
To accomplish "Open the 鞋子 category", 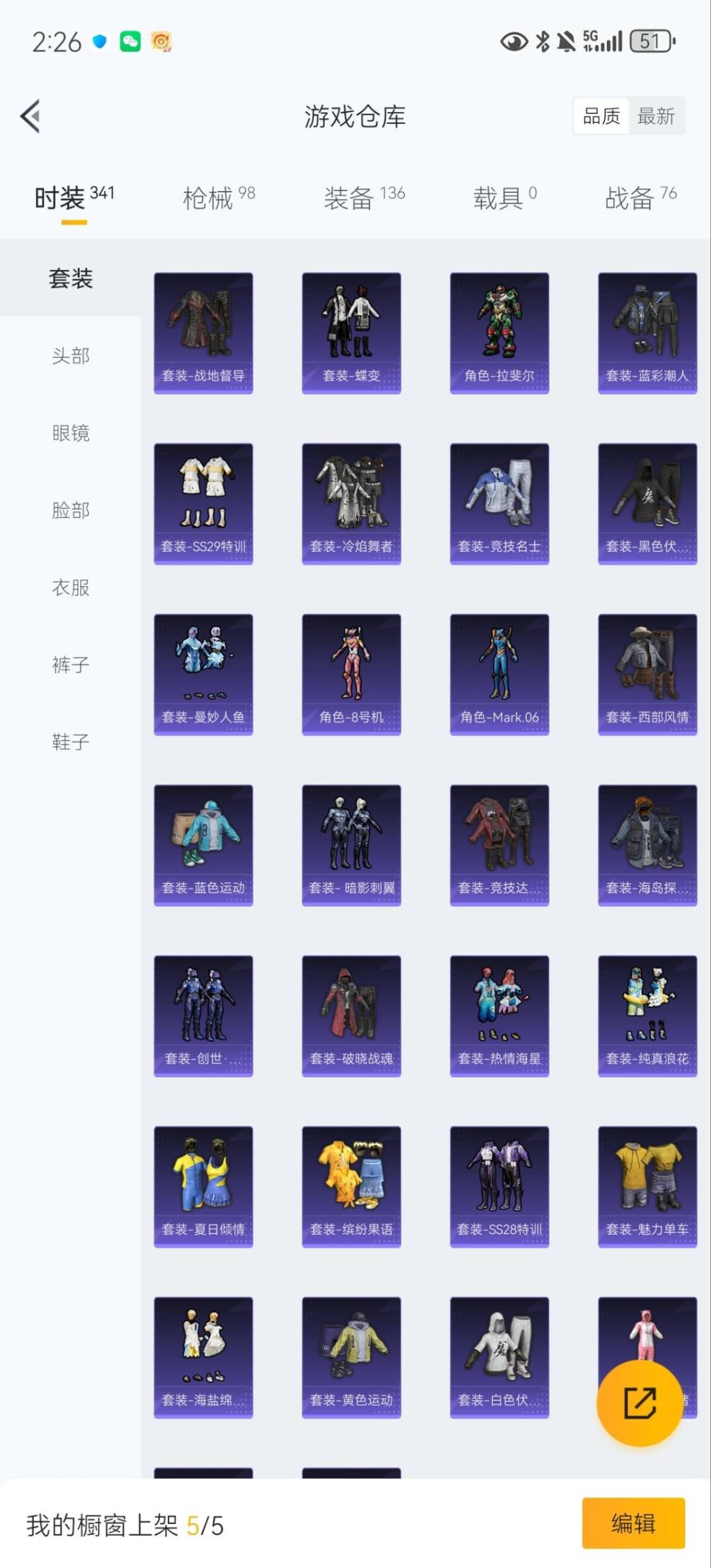I will pyautogui.click(x=70, y=742).
